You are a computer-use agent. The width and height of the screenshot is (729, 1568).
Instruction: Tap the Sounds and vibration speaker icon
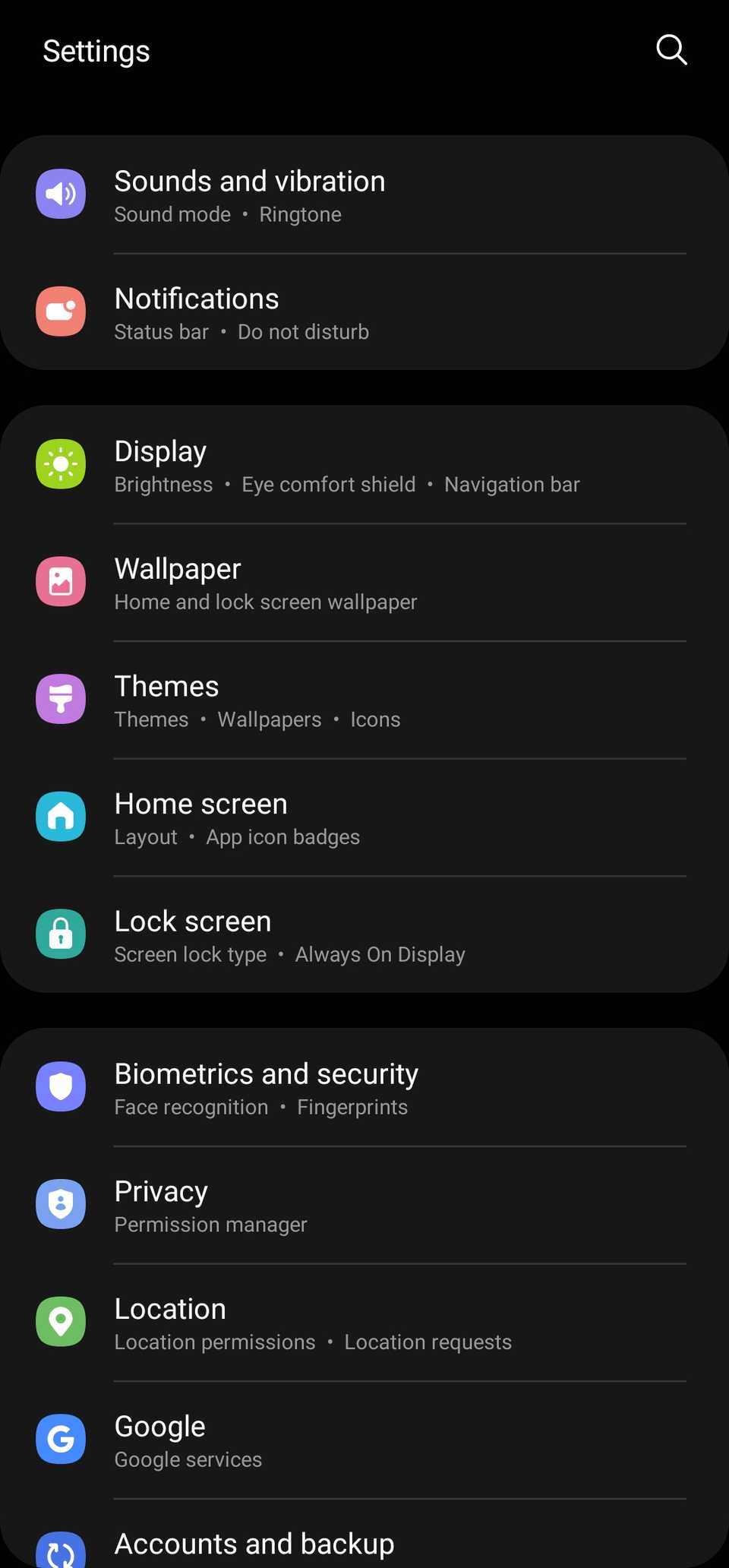[x=61, y=194]
